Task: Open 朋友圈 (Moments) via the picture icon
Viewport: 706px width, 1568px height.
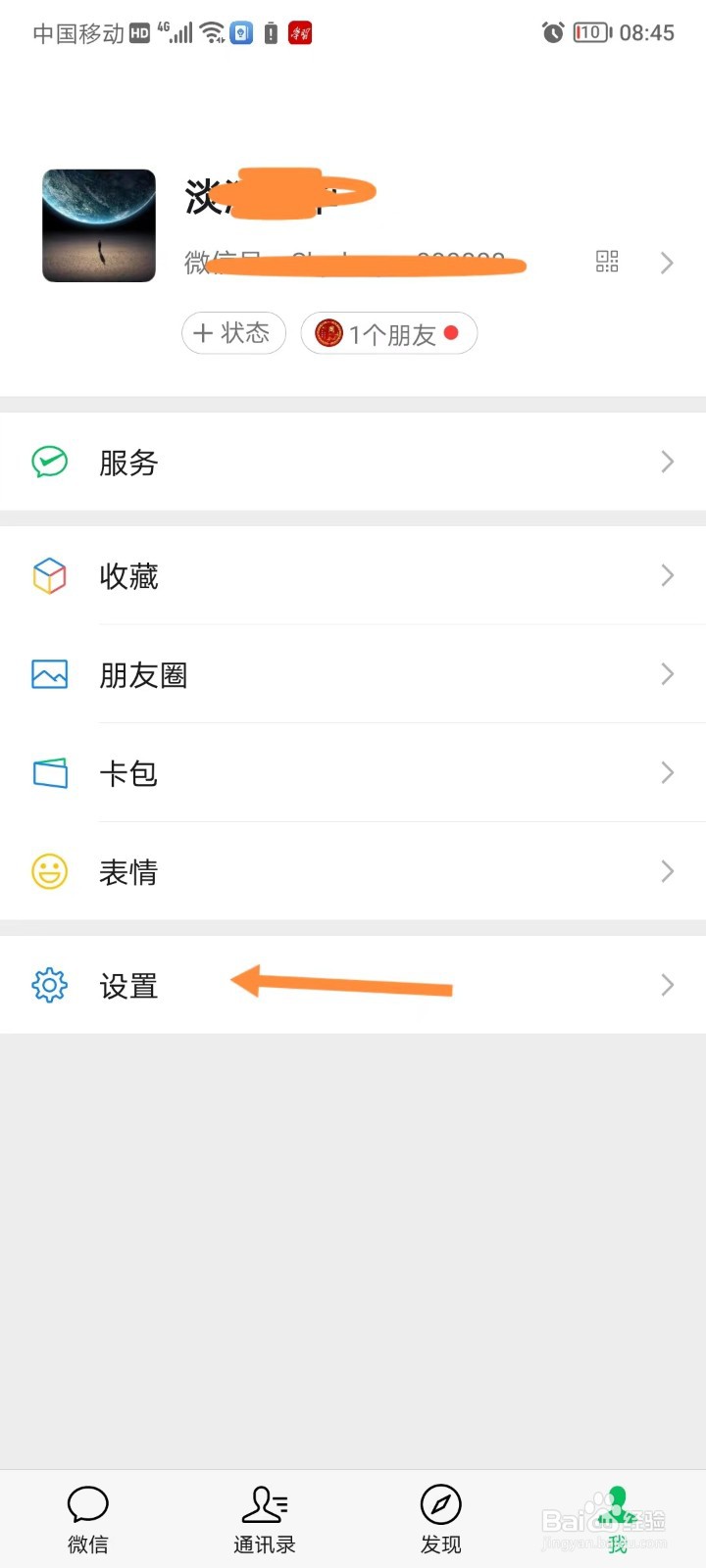Action: pos(49,674)
